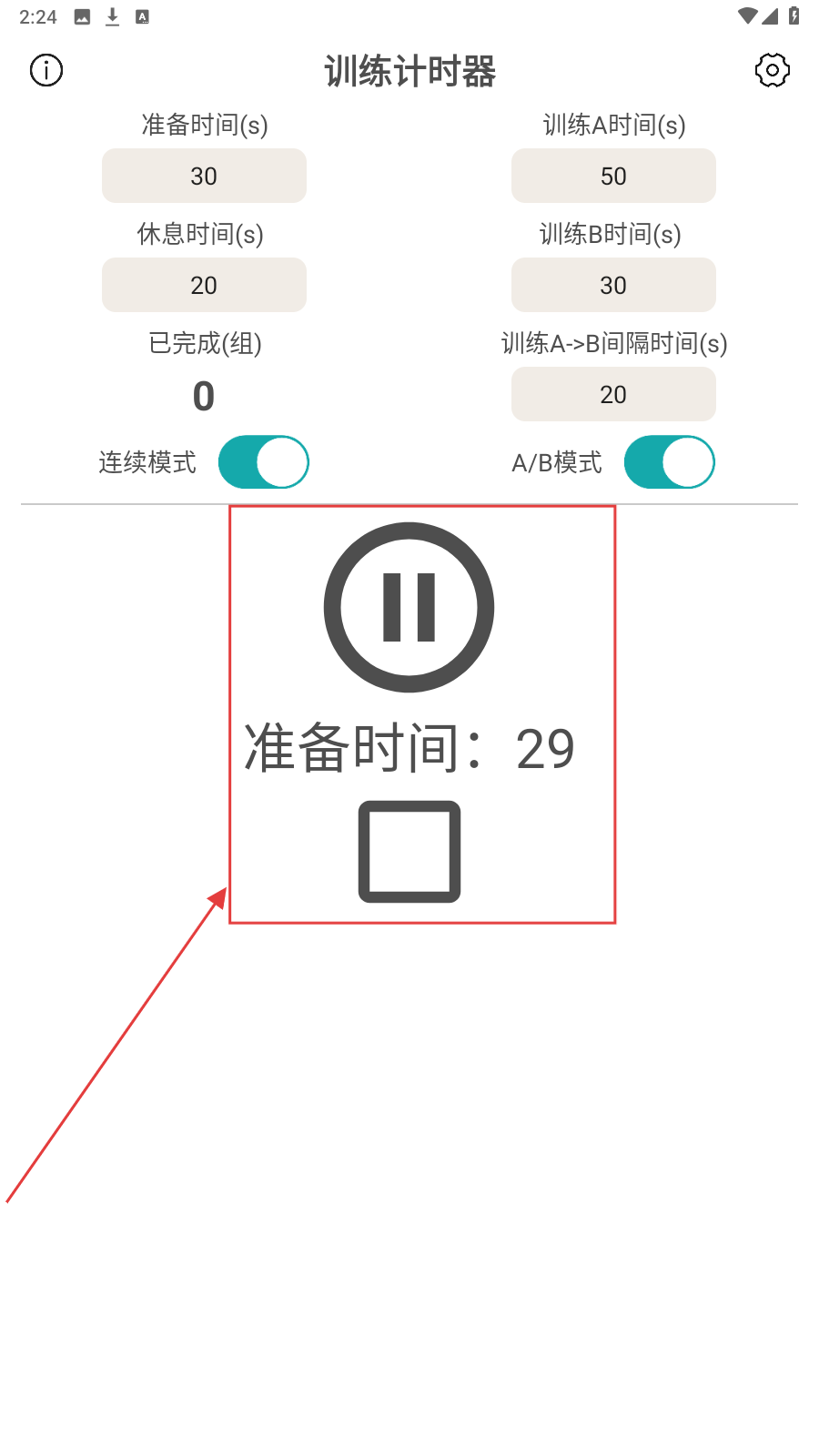The width and height of the screenshot is (819, 1456).
Task: Open the settings gear
Action: point(772,70)
